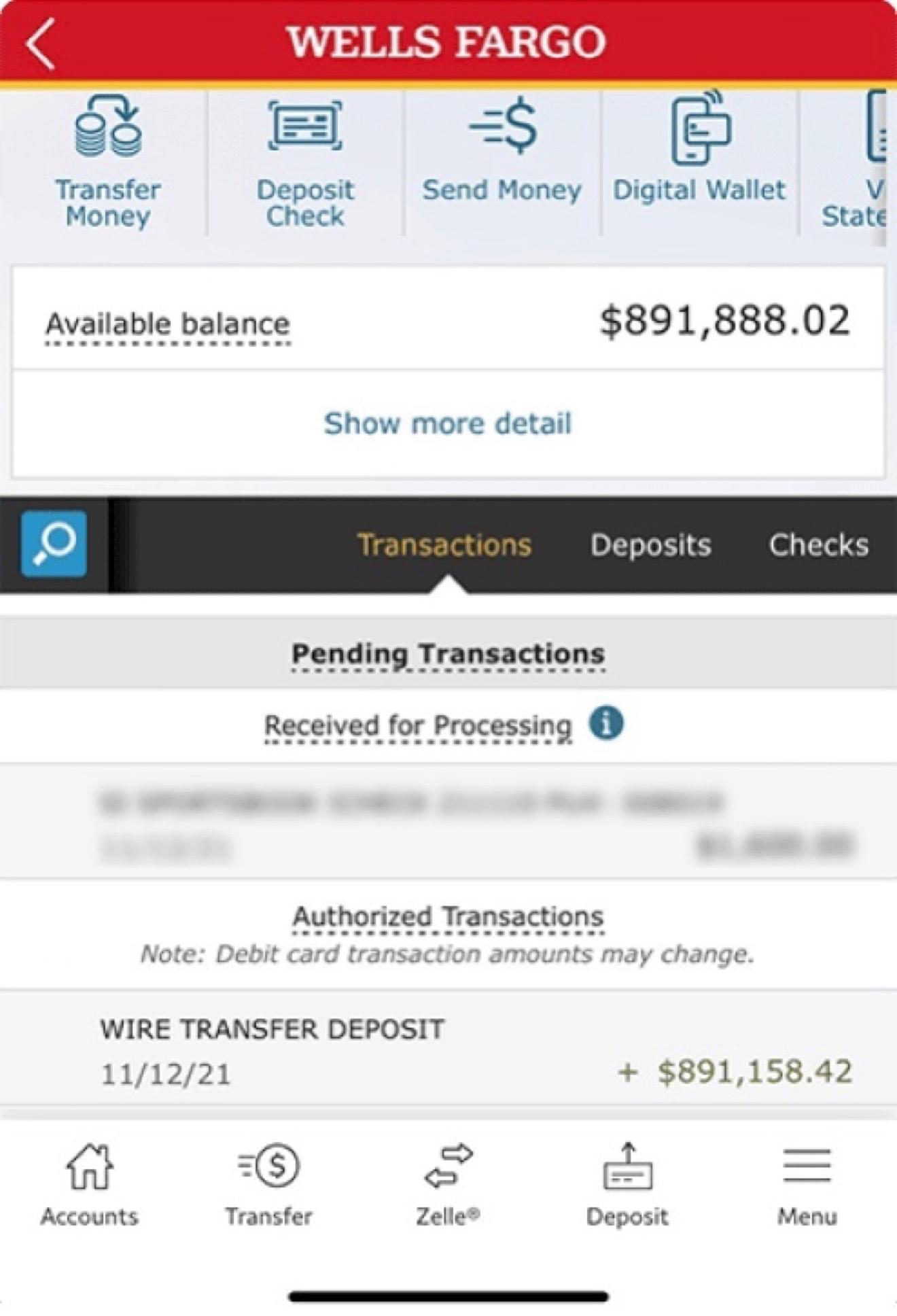Tap Show more detail link

[x=448, y=423]
